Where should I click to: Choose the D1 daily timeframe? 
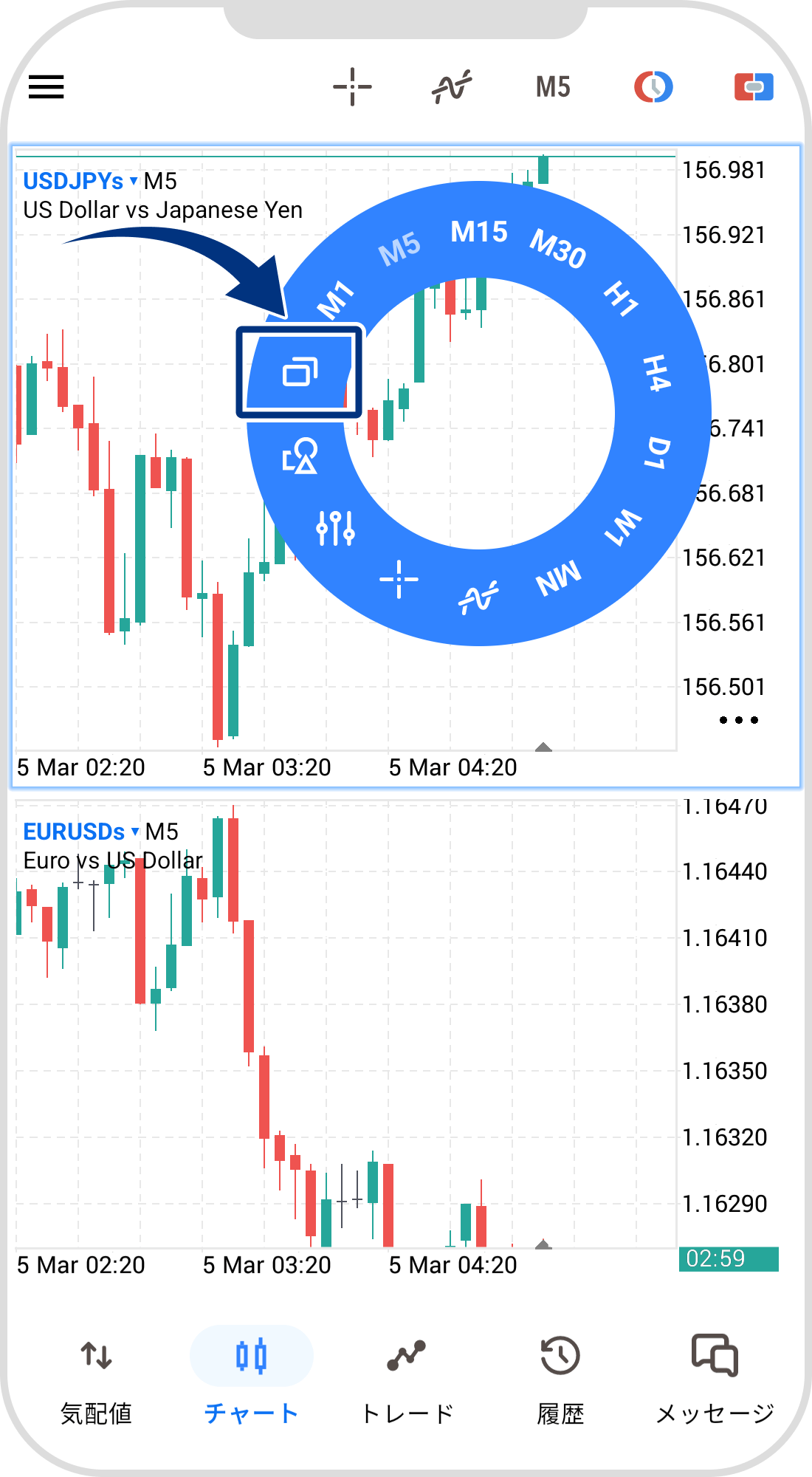click(x=657, y=453)
